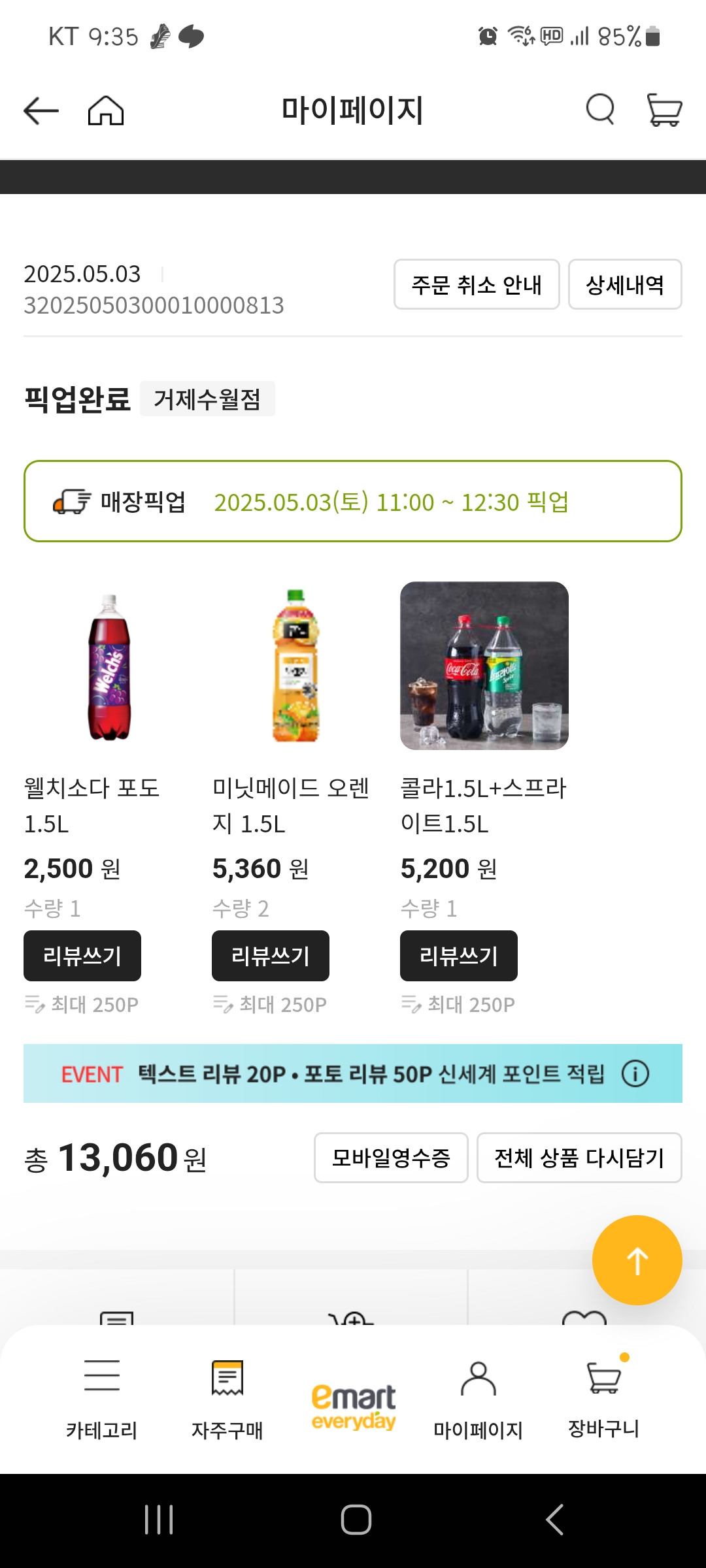Tap the store pickup truck icon
706x1568 pixels.
[x=69, y=502]
